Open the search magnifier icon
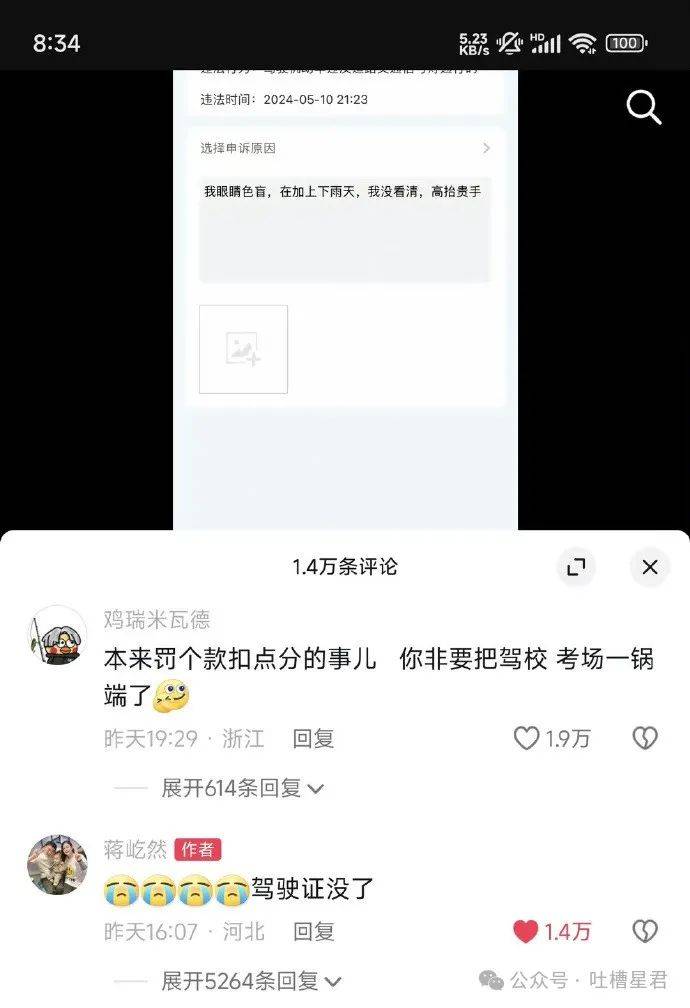The width and height of the screenshot is (690, 1008). tap(644, 107)
